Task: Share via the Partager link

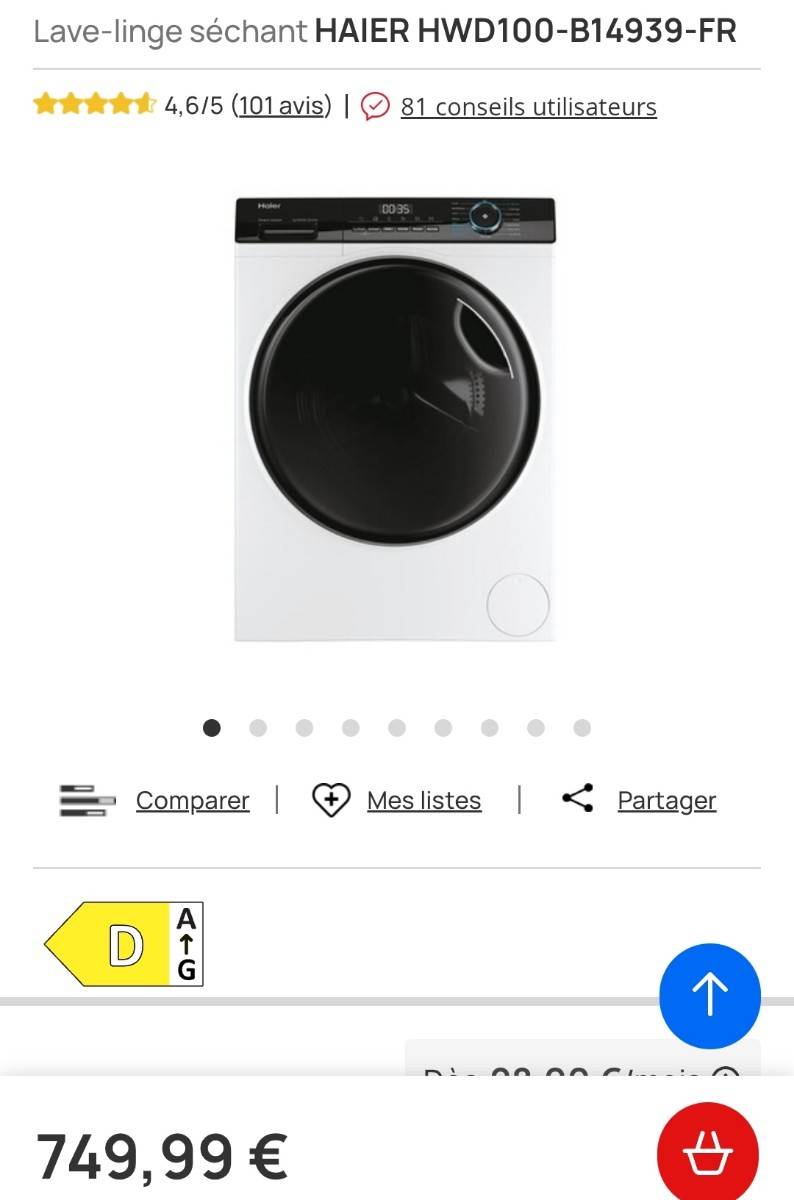Action: (666, 801)
